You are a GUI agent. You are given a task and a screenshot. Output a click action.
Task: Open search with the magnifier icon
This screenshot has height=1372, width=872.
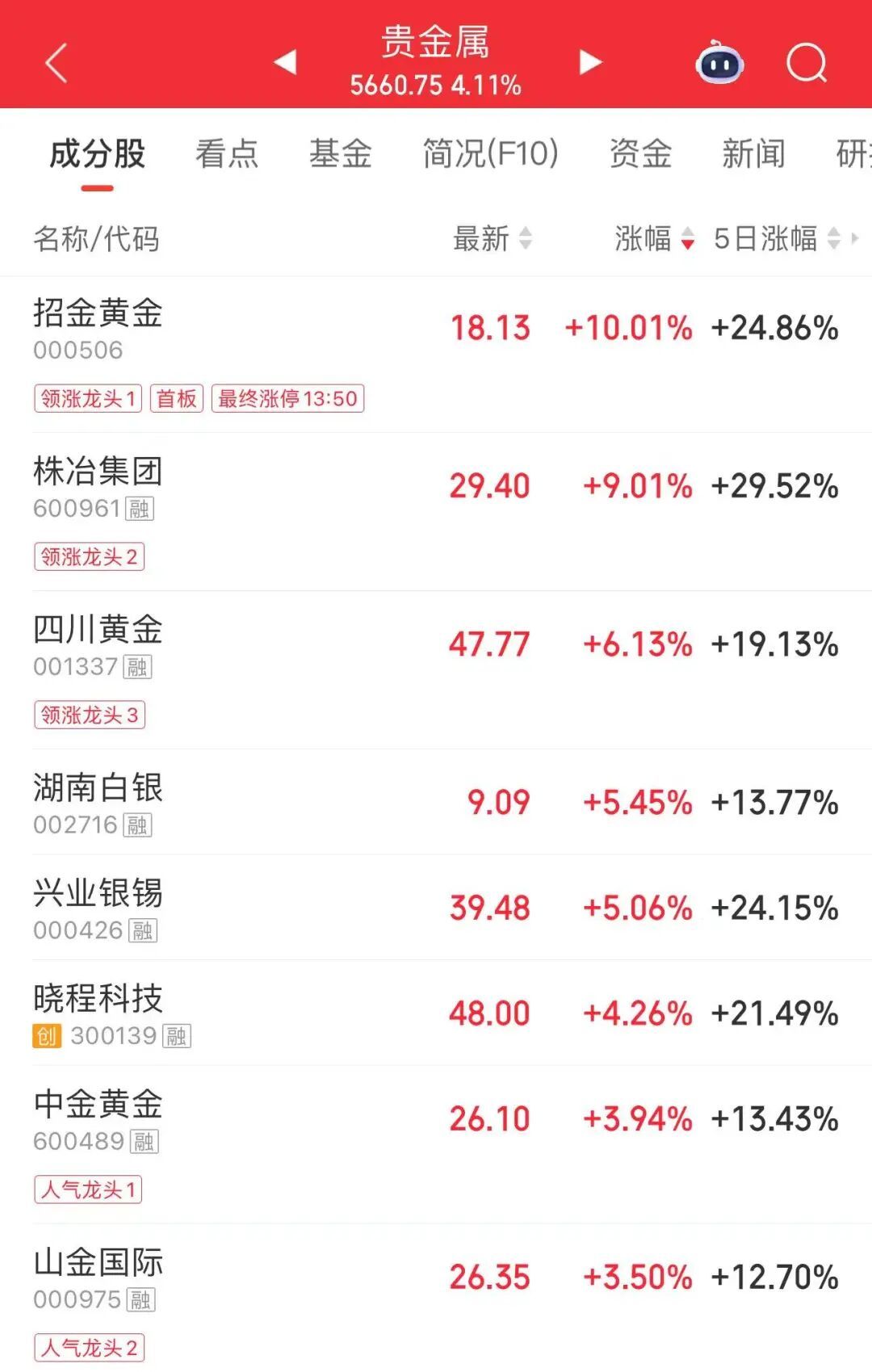click(x=807, y=62)
